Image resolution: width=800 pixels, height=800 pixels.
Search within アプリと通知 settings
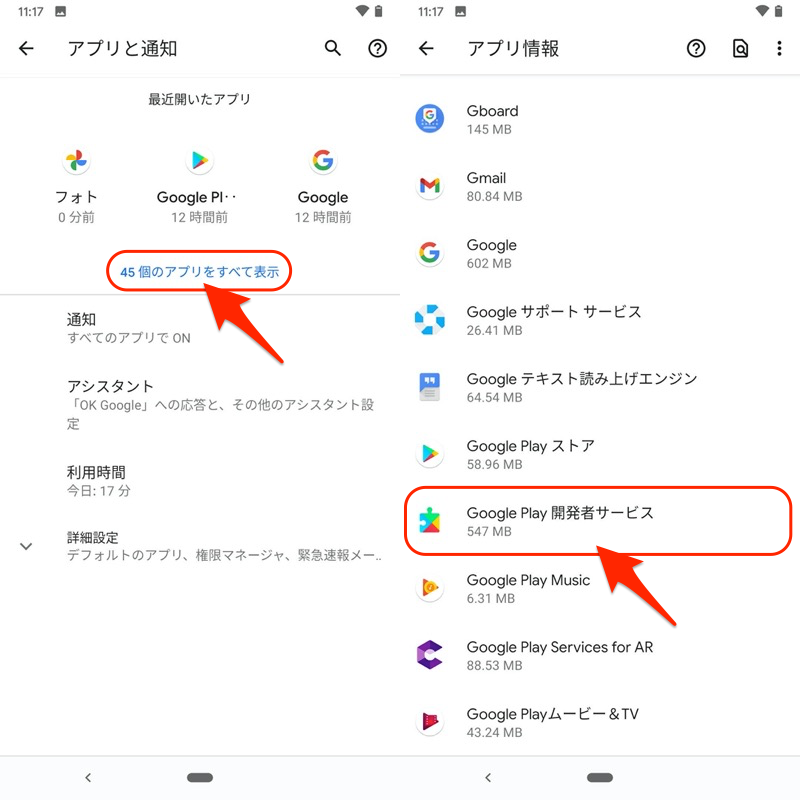pos(333,48)
